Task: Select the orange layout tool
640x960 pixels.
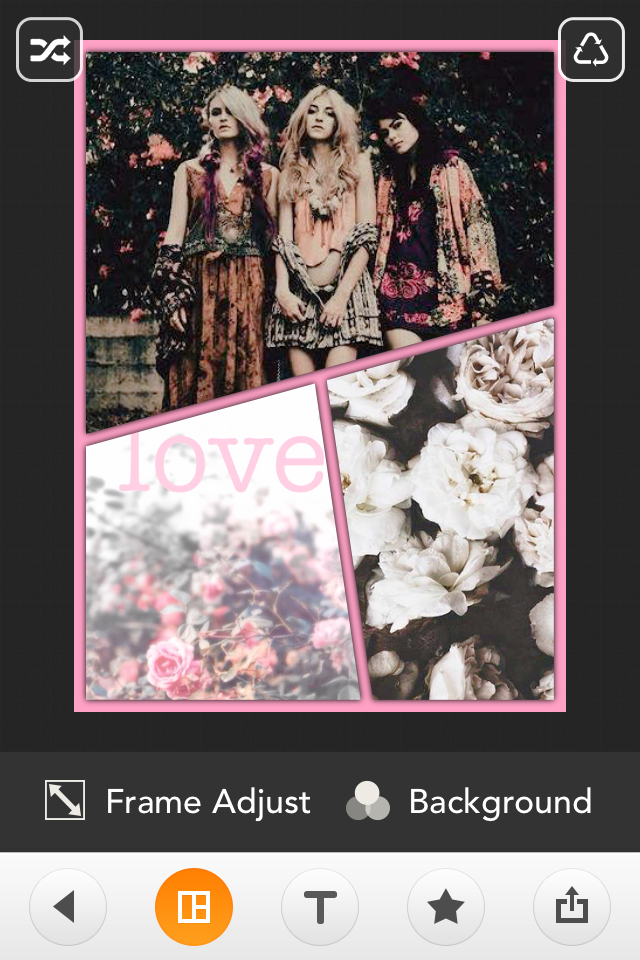Action: (194, 907)
